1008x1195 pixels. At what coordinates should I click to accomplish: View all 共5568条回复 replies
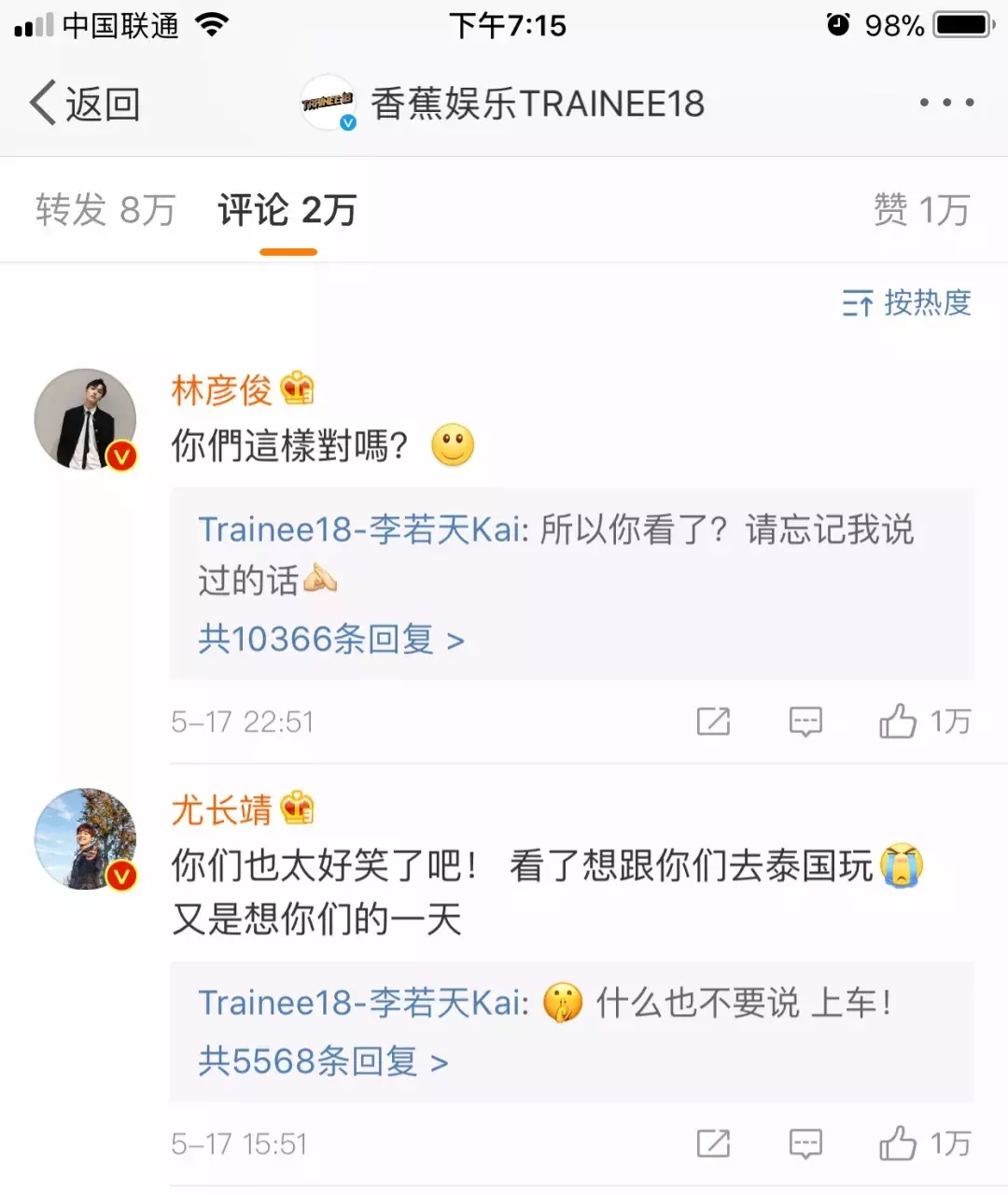pyautogui.click(x=323, y=1061)
